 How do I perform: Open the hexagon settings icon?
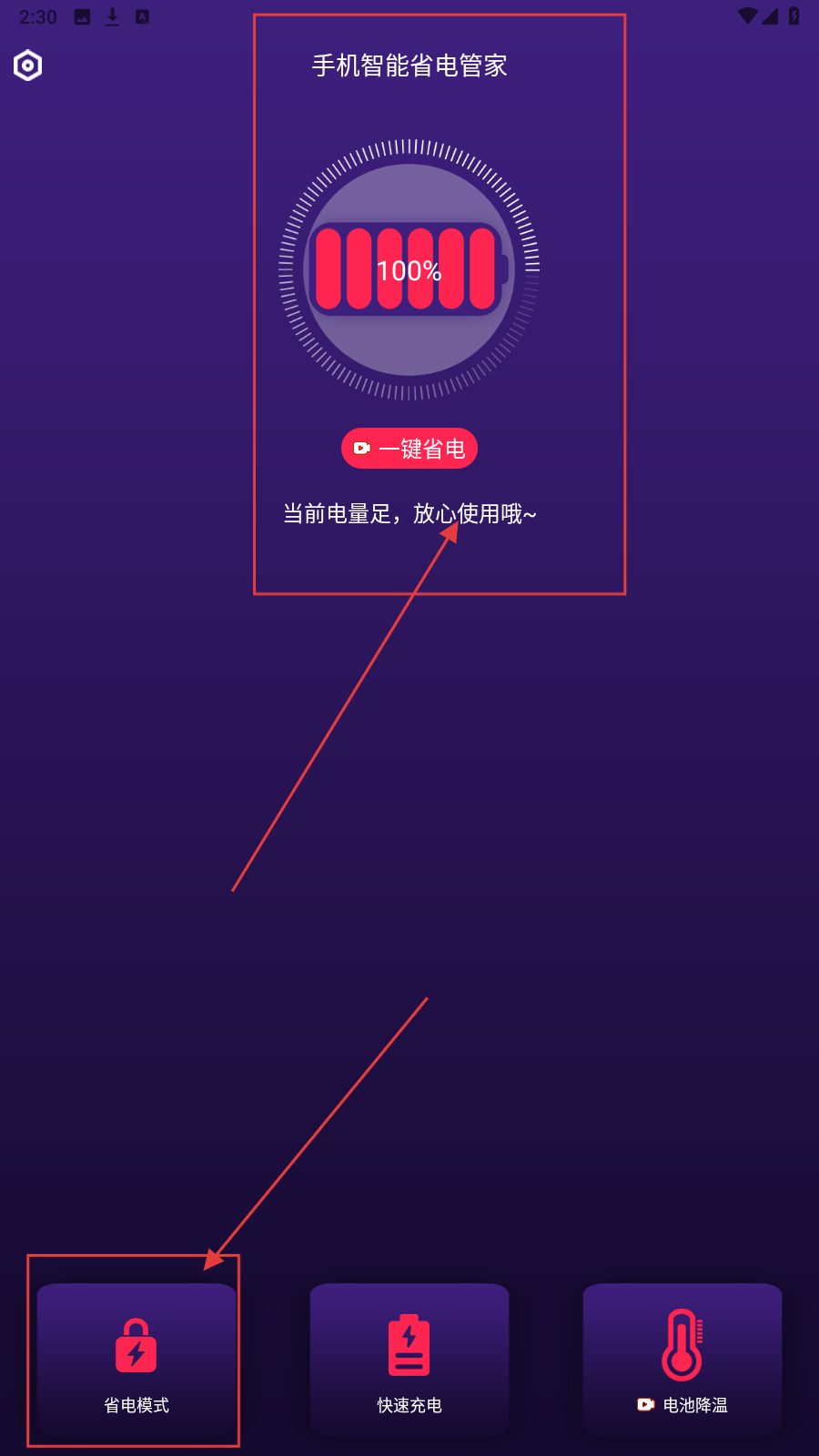(28, 66)
